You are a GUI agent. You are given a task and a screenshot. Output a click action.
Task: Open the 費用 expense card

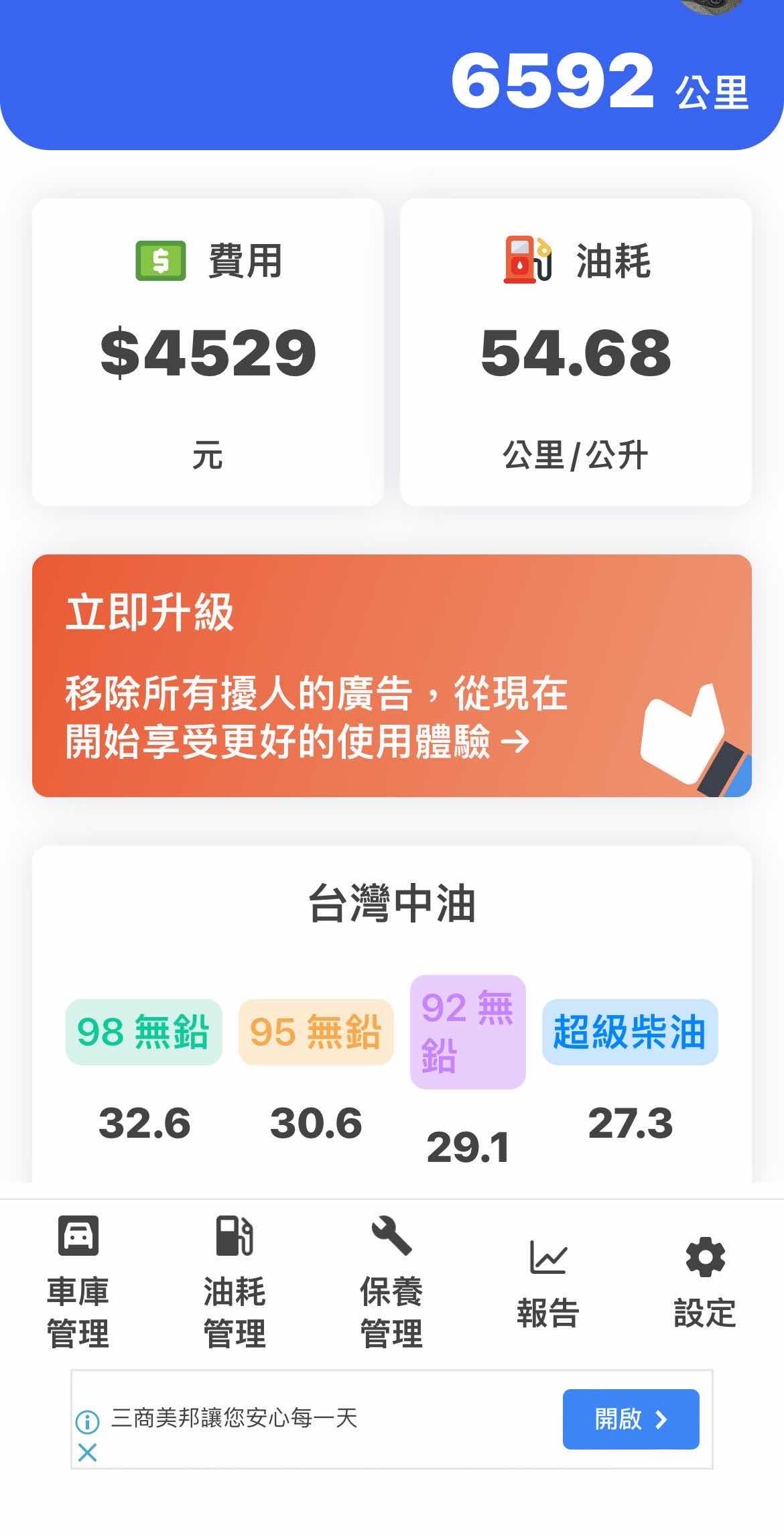(208, 352)
